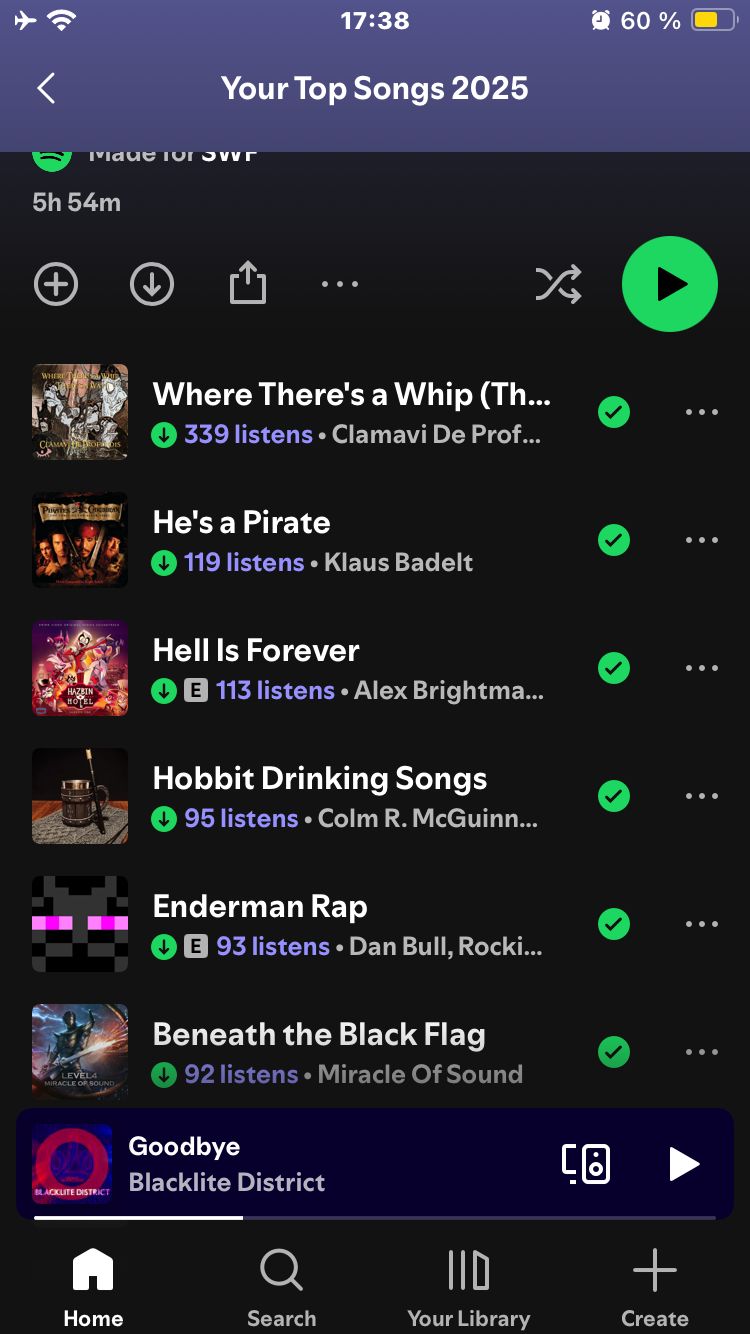Toggle shuffle for this playlist

pos(558,285)
